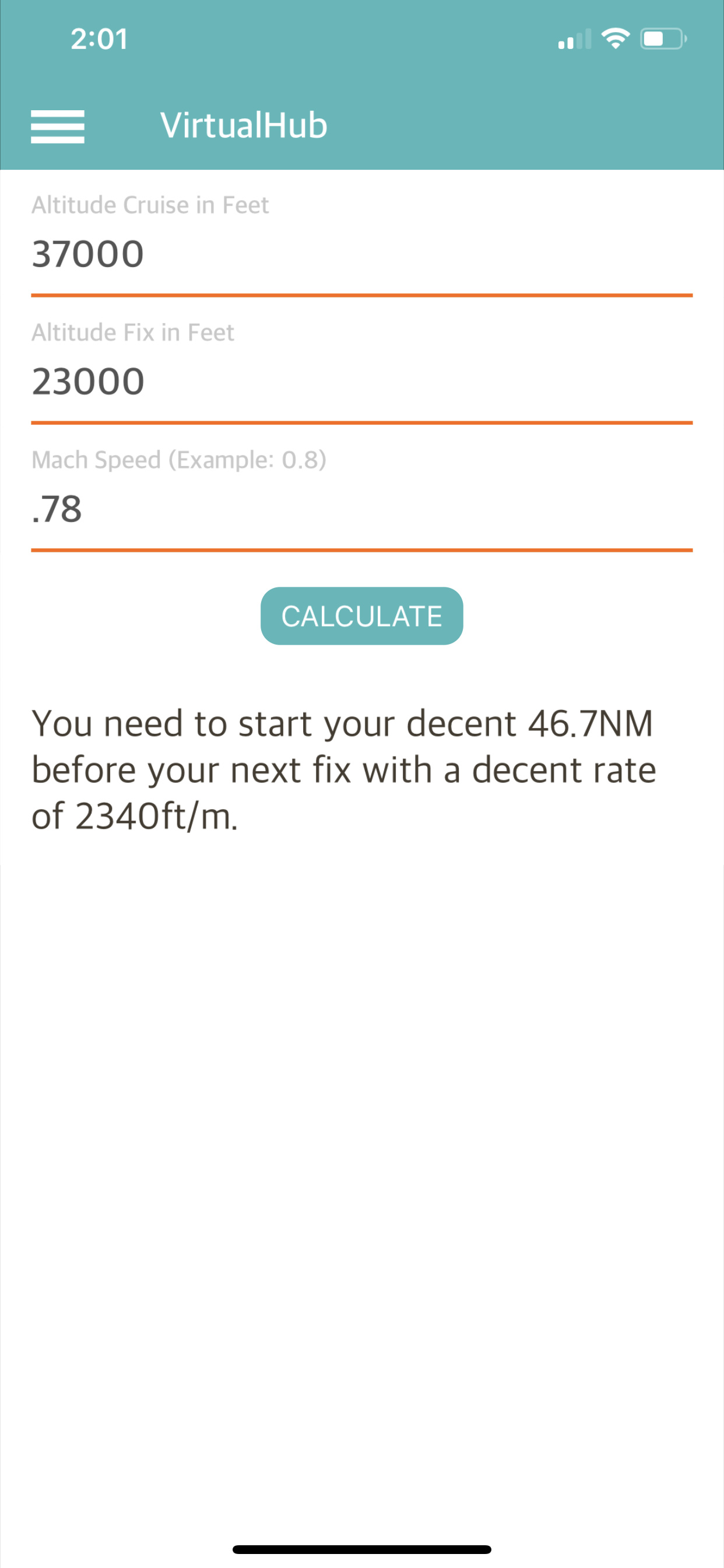The height and width of the screenshot is (1568, 724).
Task: Edit the Altitude Fix in Feet field
Action: pyautogui.click(x=361, y=381)
